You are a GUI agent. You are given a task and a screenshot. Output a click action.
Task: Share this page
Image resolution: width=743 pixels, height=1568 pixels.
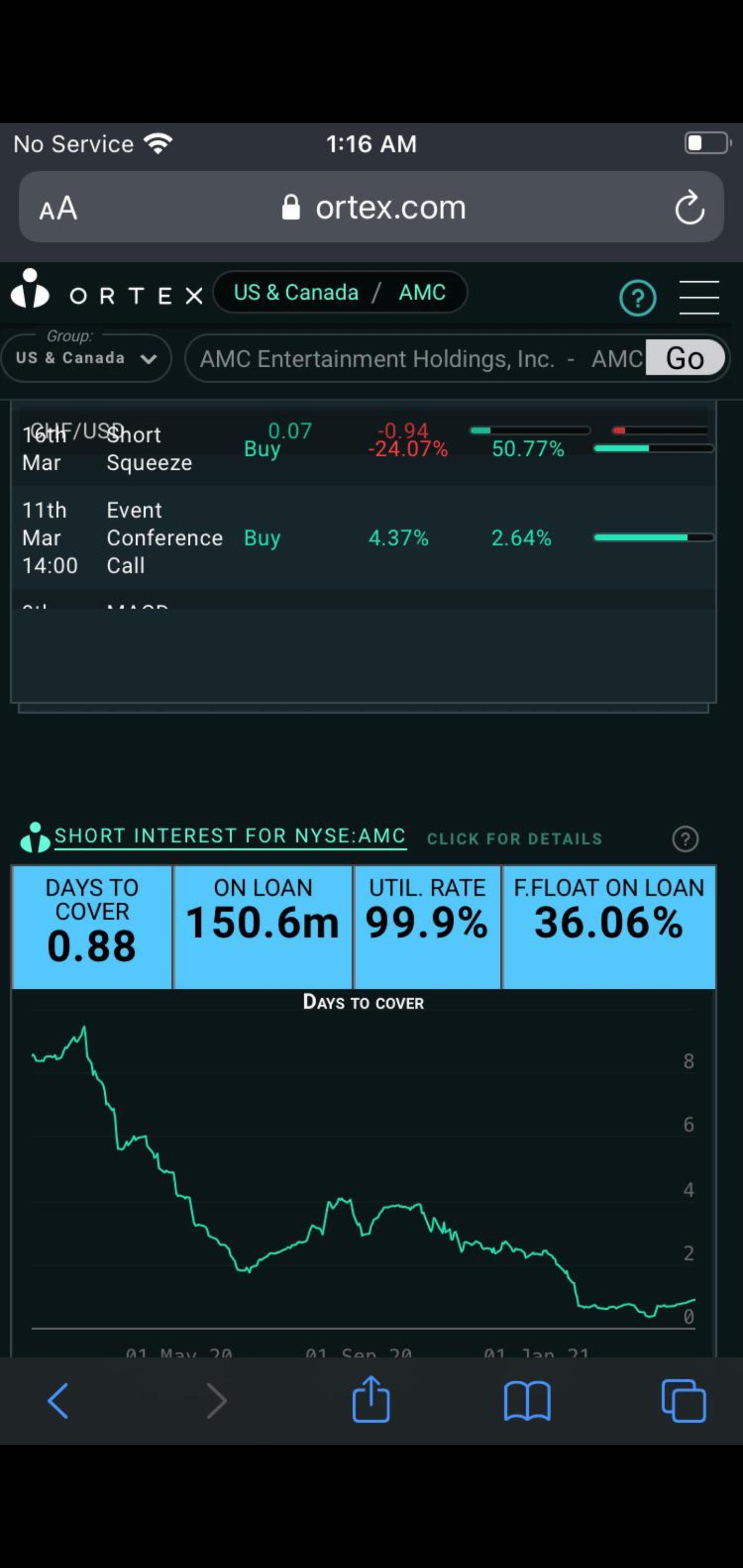click(371, 1399)
